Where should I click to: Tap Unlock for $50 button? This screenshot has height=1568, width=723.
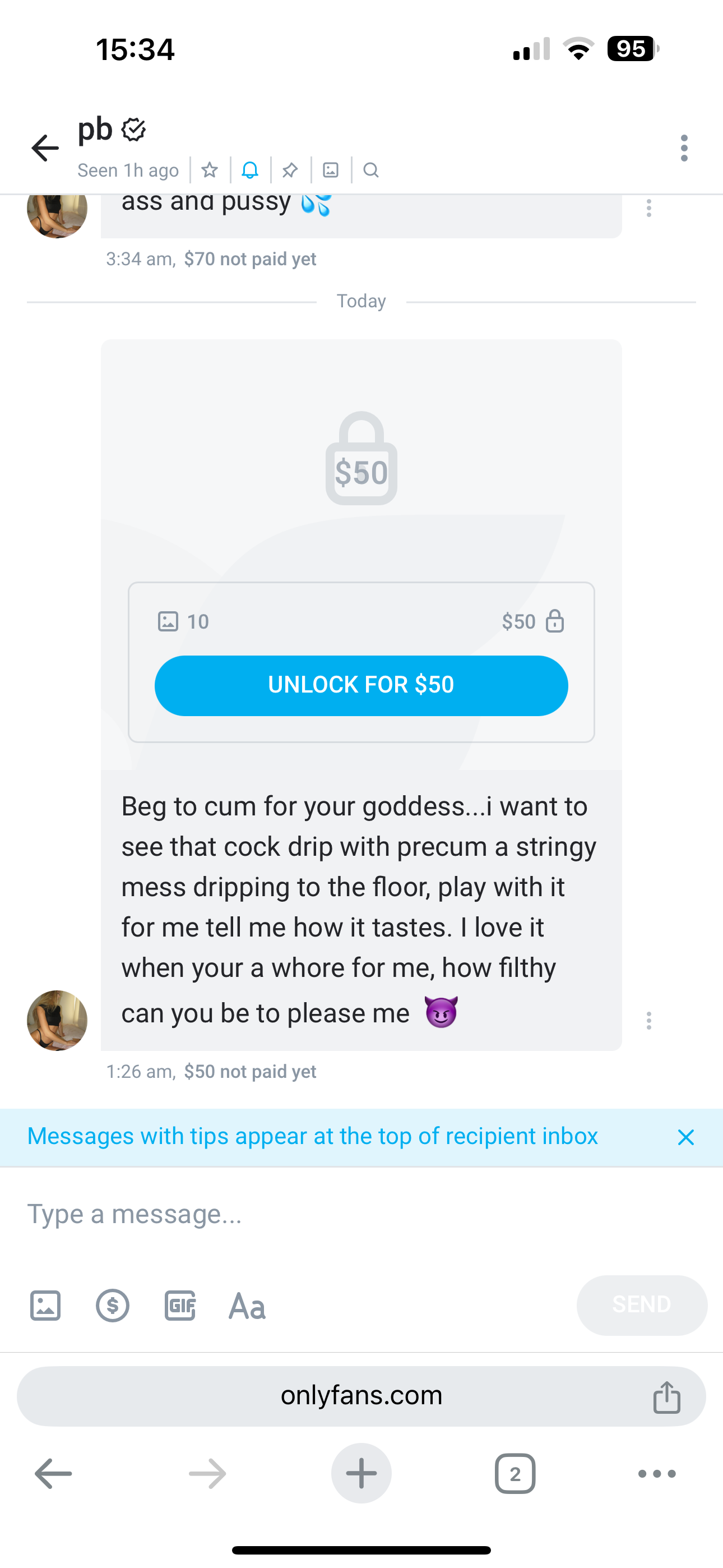(361, 685)
